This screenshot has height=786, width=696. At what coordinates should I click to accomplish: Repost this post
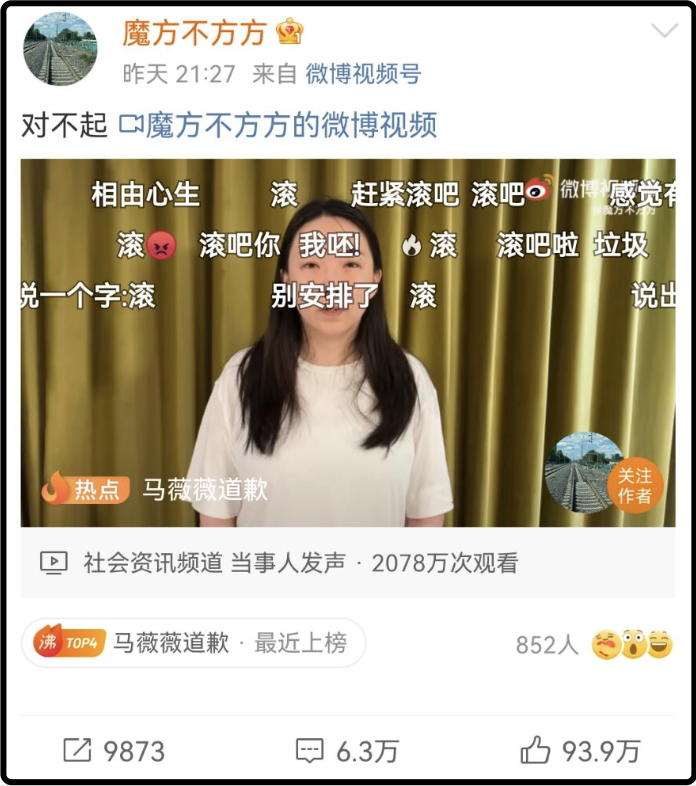(x=114, y=751)
